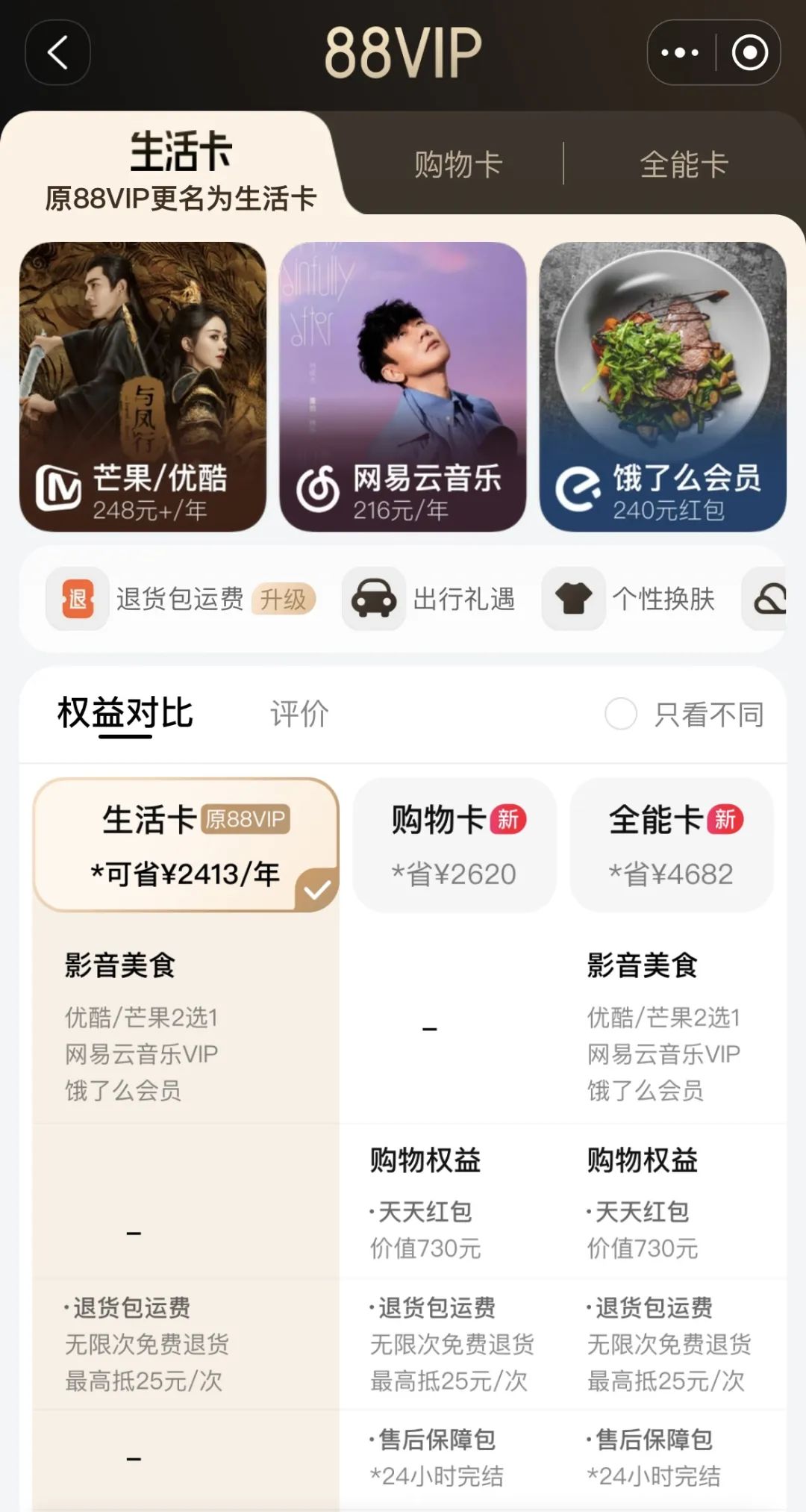Screen dimensions: 806x1512
Task: Go back from the 88VIP page
Action: (x=57, y=52)
